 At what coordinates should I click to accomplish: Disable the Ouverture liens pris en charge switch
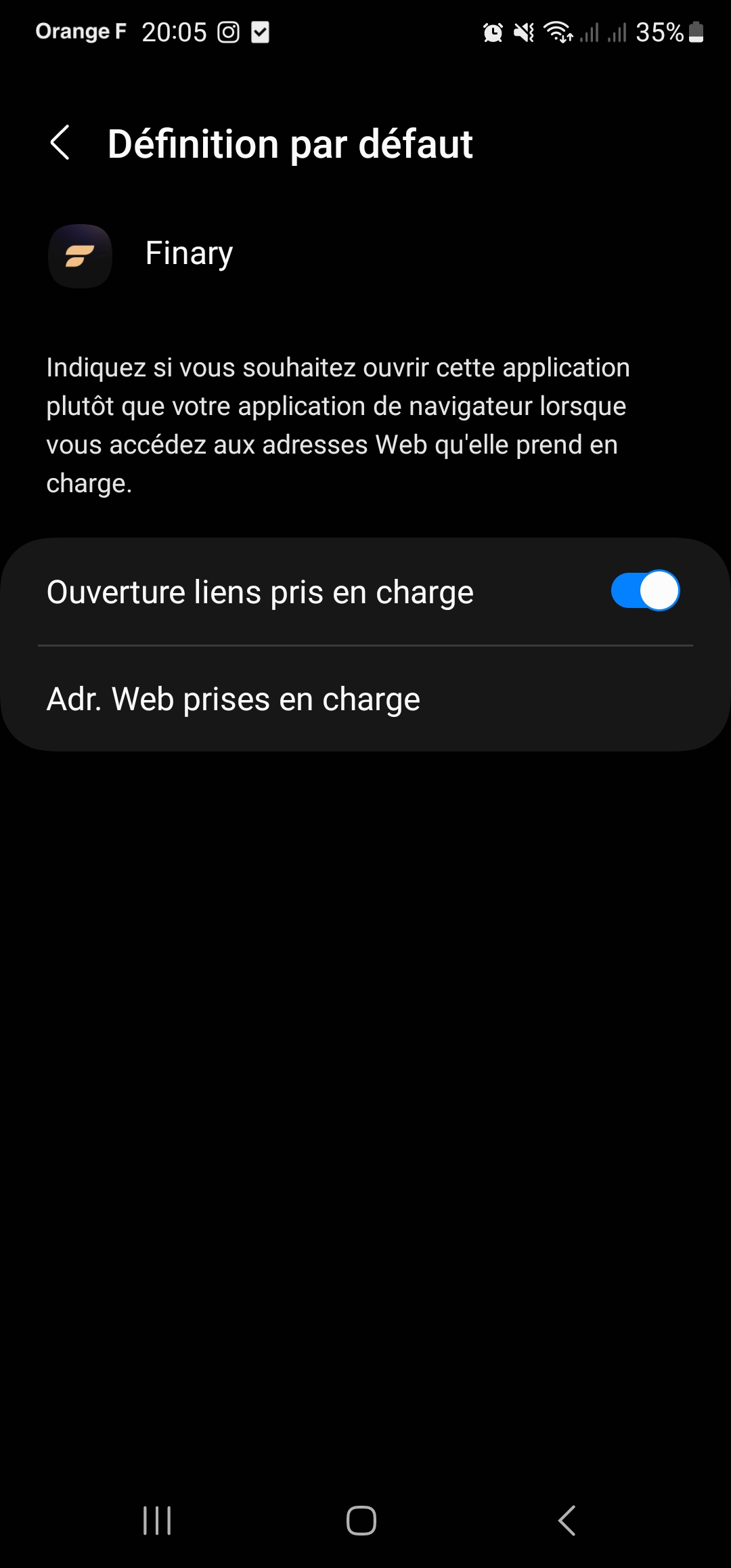(x=645, y=591)
